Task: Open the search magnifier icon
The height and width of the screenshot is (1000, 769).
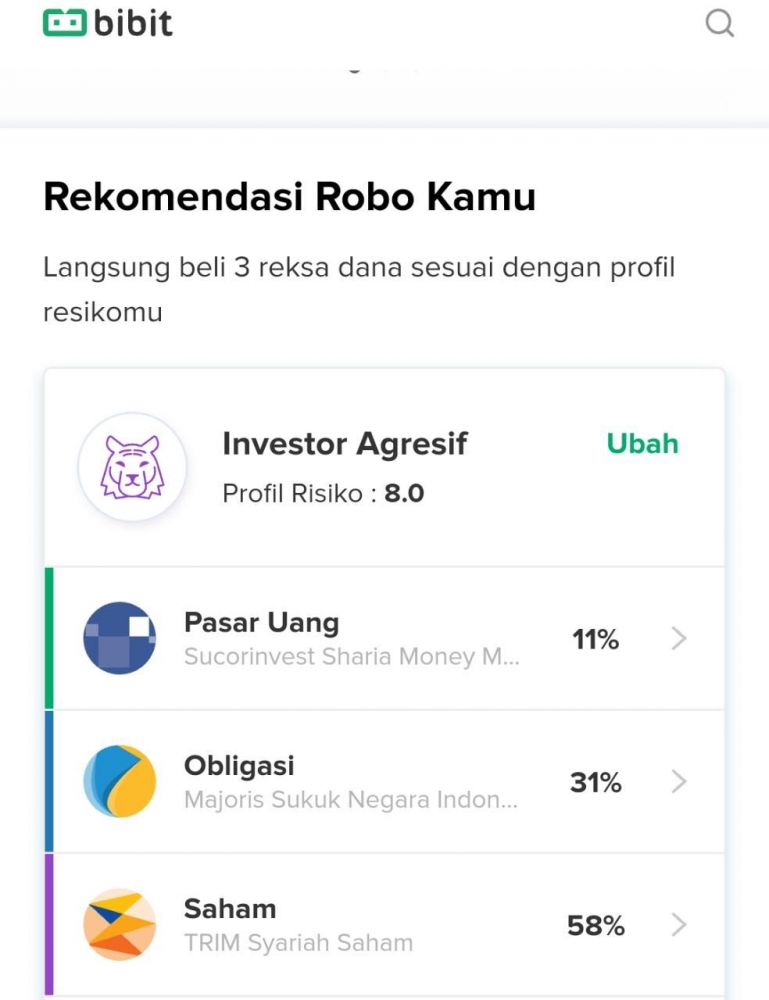Action: 720,22
